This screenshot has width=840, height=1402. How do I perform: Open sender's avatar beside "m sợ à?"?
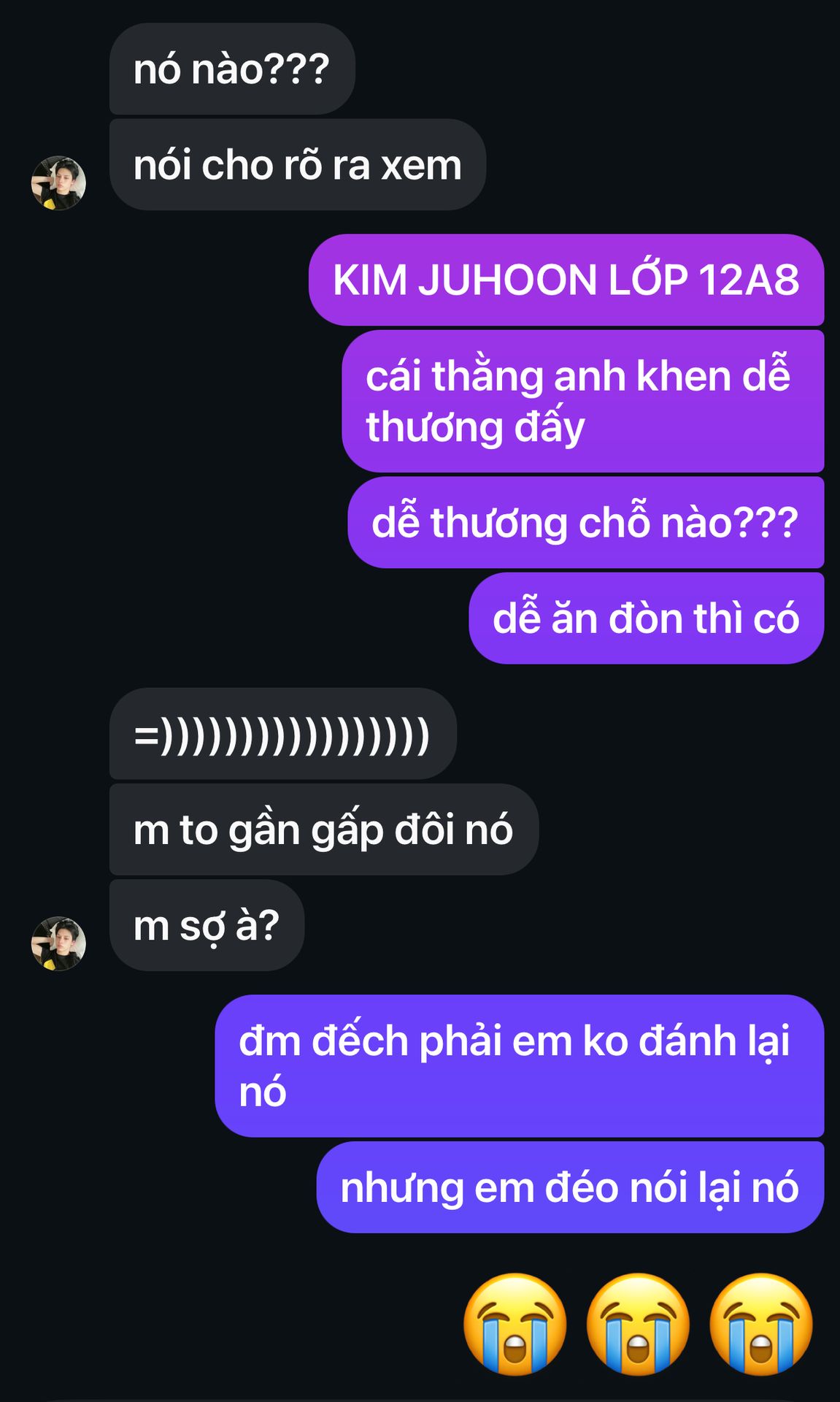pyautogui.click(x=58, y=943)
